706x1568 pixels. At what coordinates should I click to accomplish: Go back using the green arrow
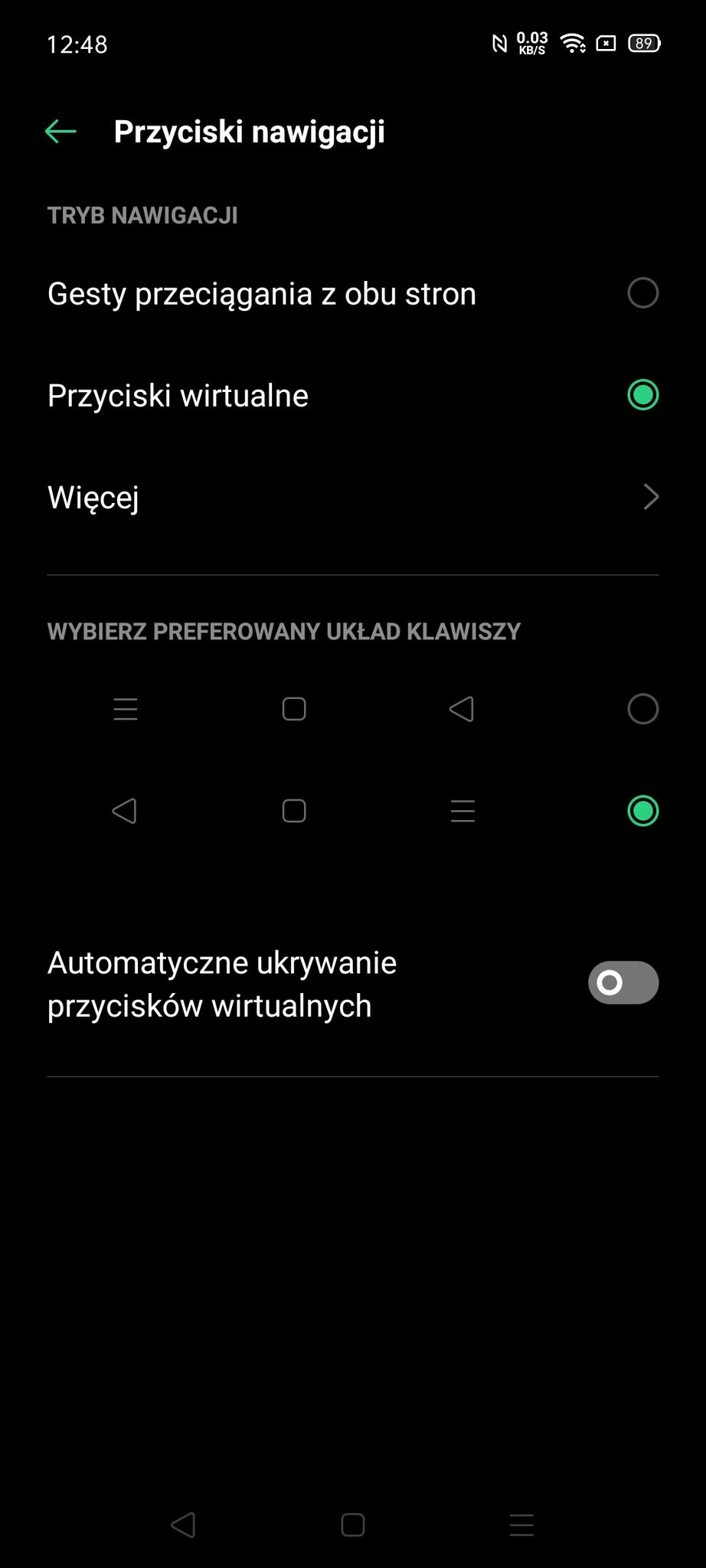point(60,132)
